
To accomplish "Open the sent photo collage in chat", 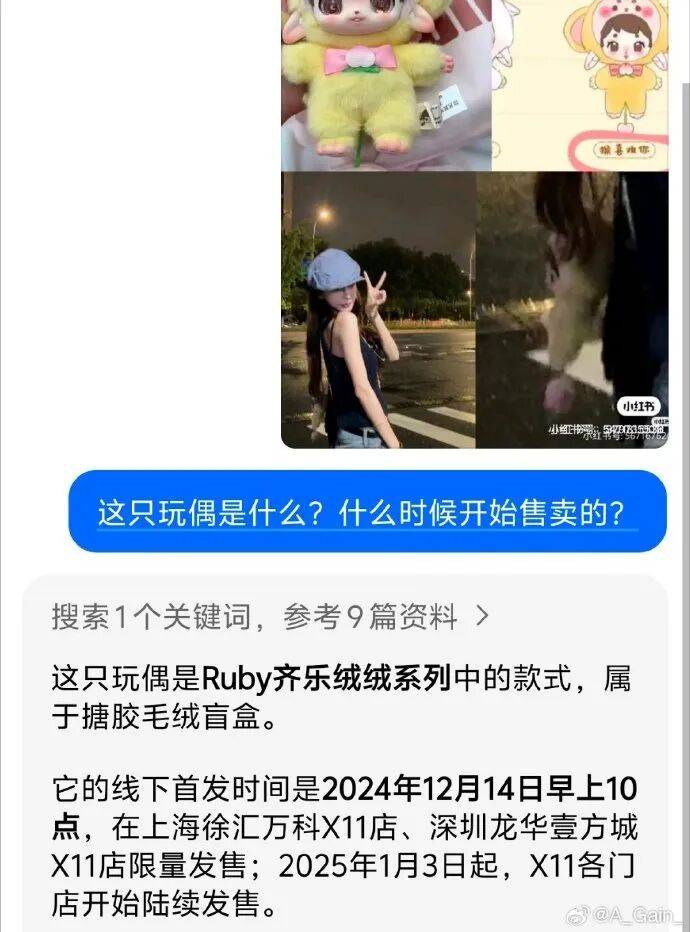I will 474,225.
